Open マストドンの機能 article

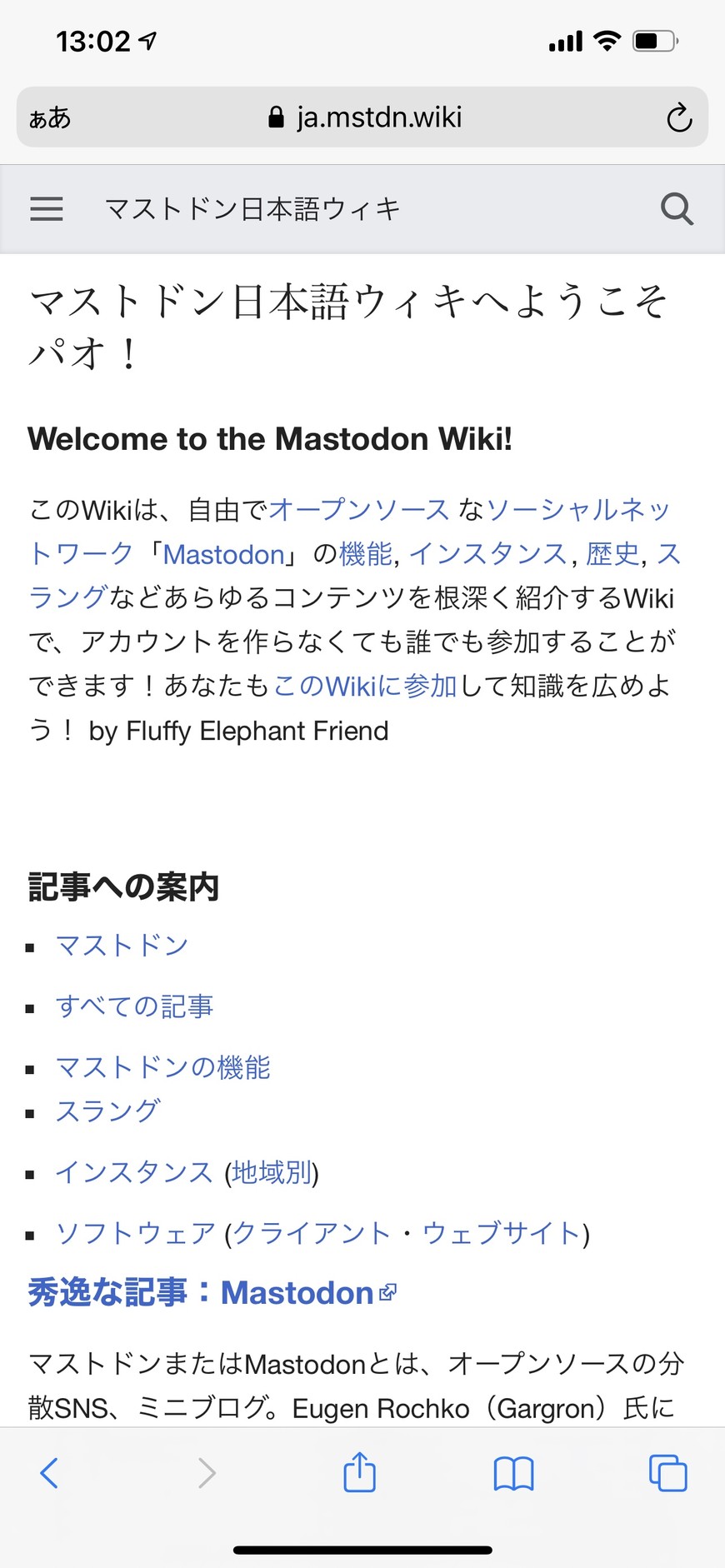coord(162,1067)
